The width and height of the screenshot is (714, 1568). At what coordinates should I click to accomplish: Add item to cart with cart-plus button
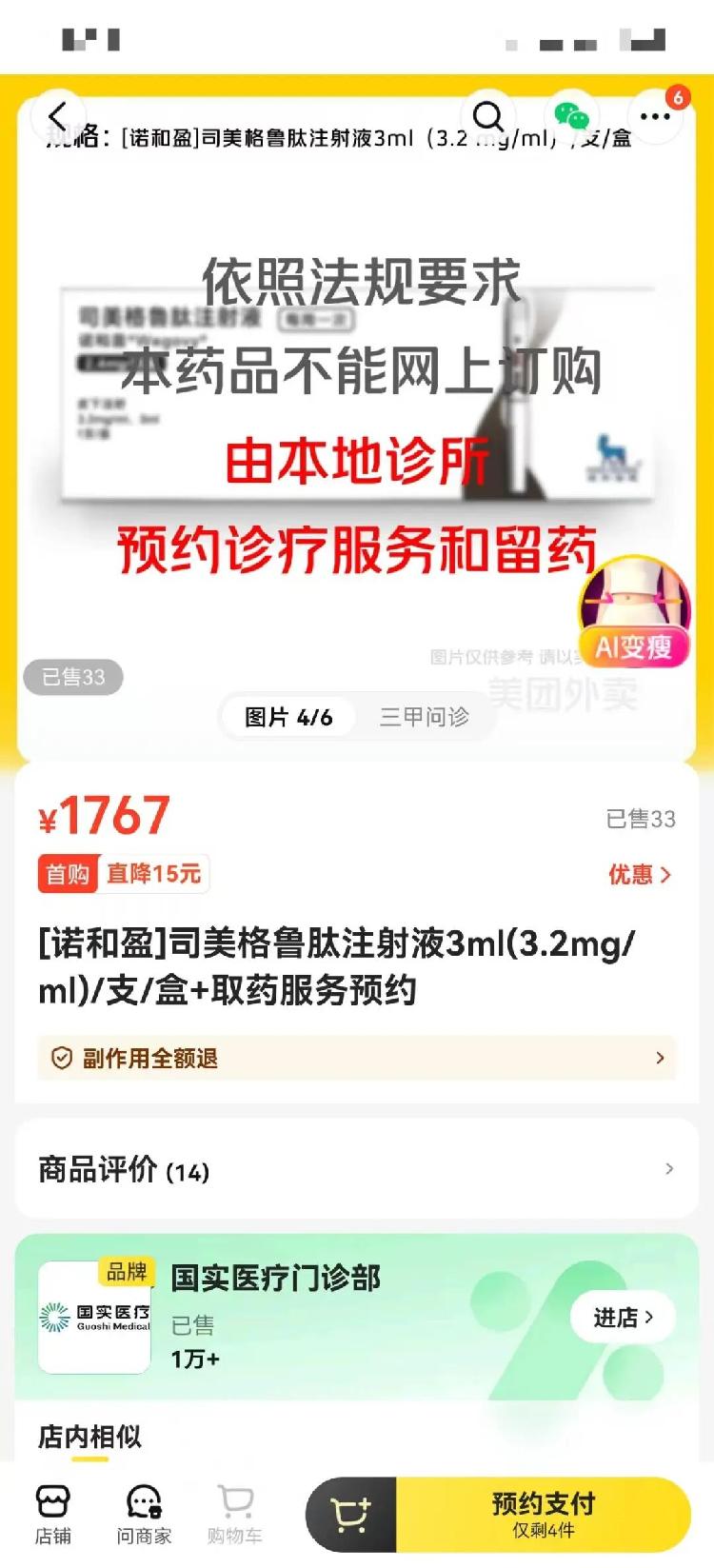coord(350,1514)
